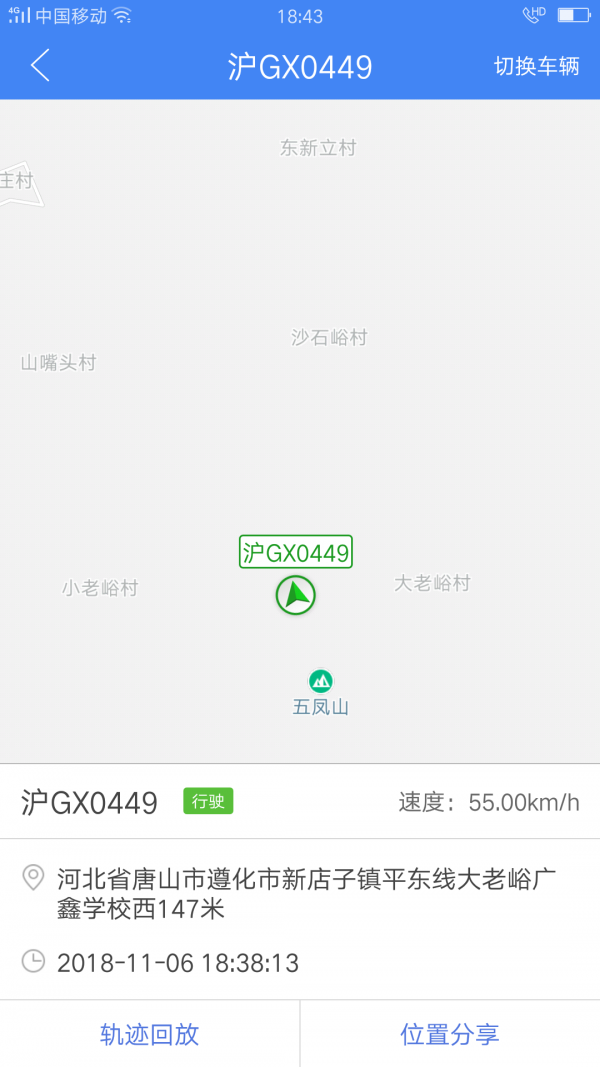Tap 切换车辆 to switch vehicle
The height and width of the screenshot is (1067, 600).
tap(537, 67)
